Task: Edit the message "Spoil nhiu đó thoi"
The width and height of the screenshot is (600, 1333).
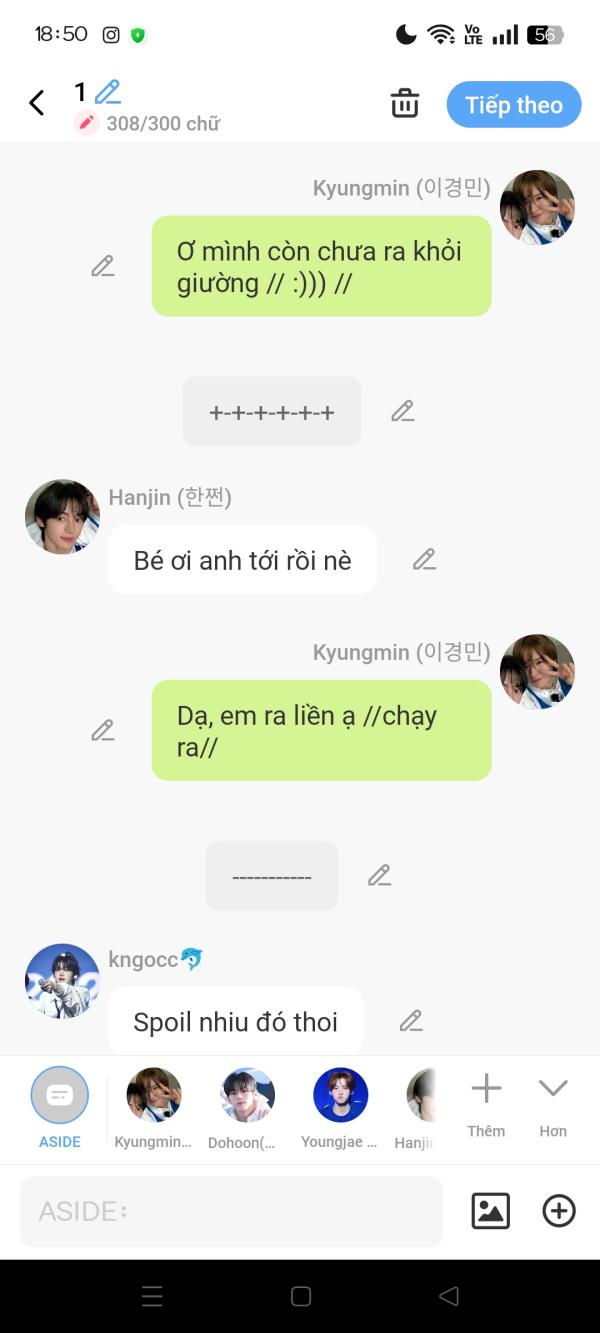Action: [x=411, y=1022]
